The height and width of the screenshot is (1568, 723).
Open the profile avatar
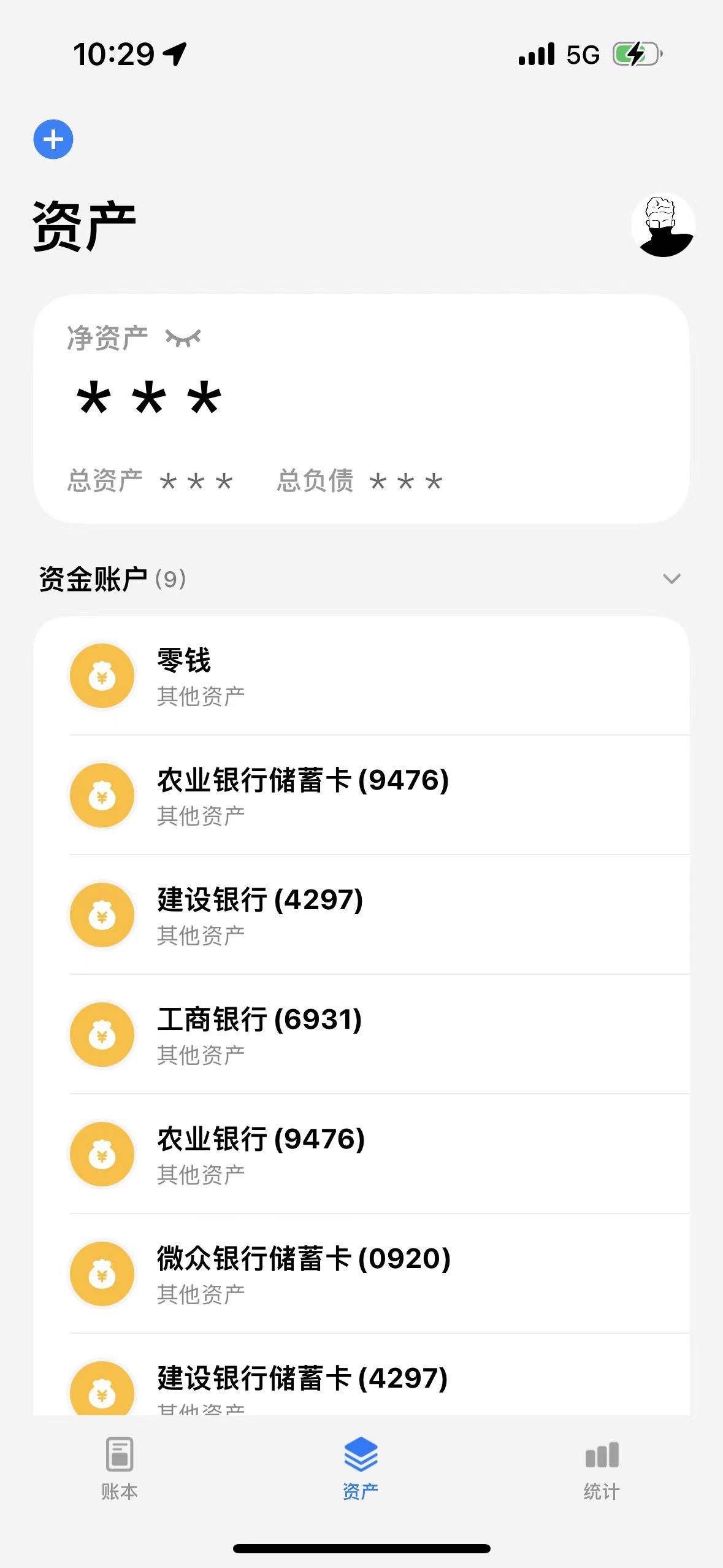point(663,225)
